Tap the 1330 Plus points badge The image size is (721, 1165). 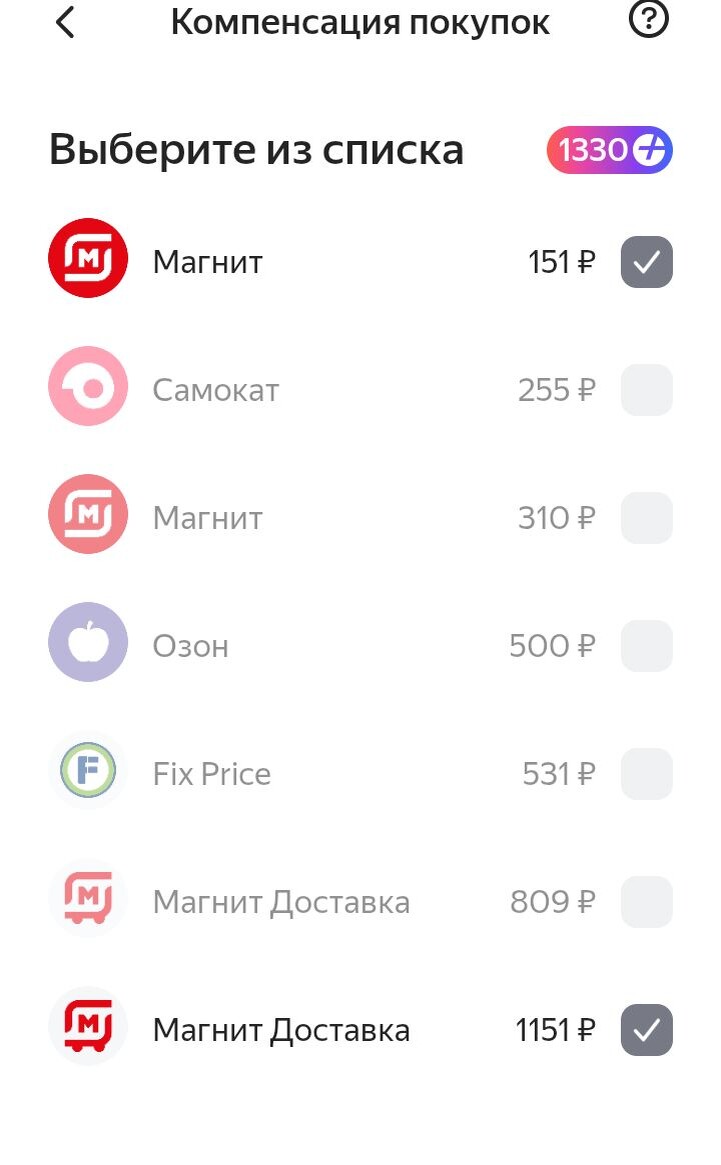pos(609,151)
